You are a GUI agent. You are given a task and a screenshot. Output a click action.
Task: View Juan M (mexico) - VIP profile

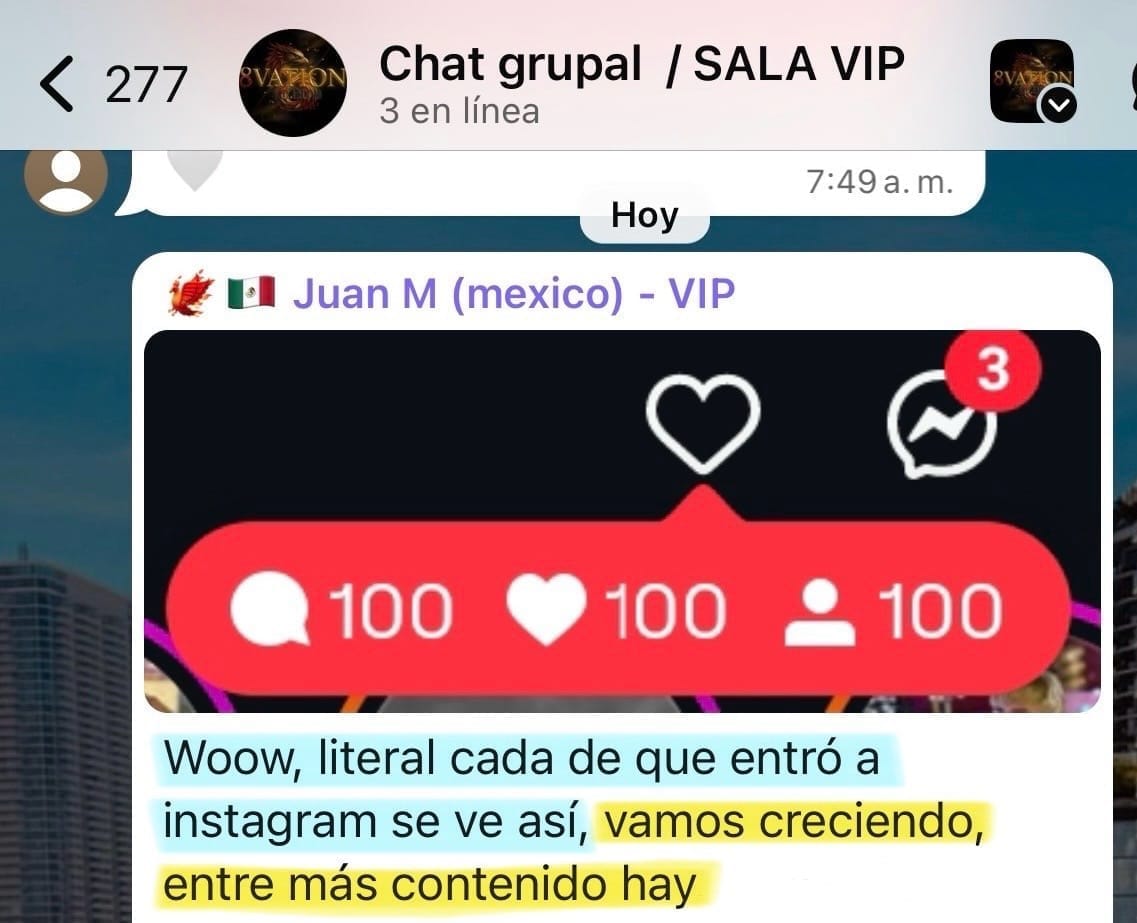tap(512, 294)
